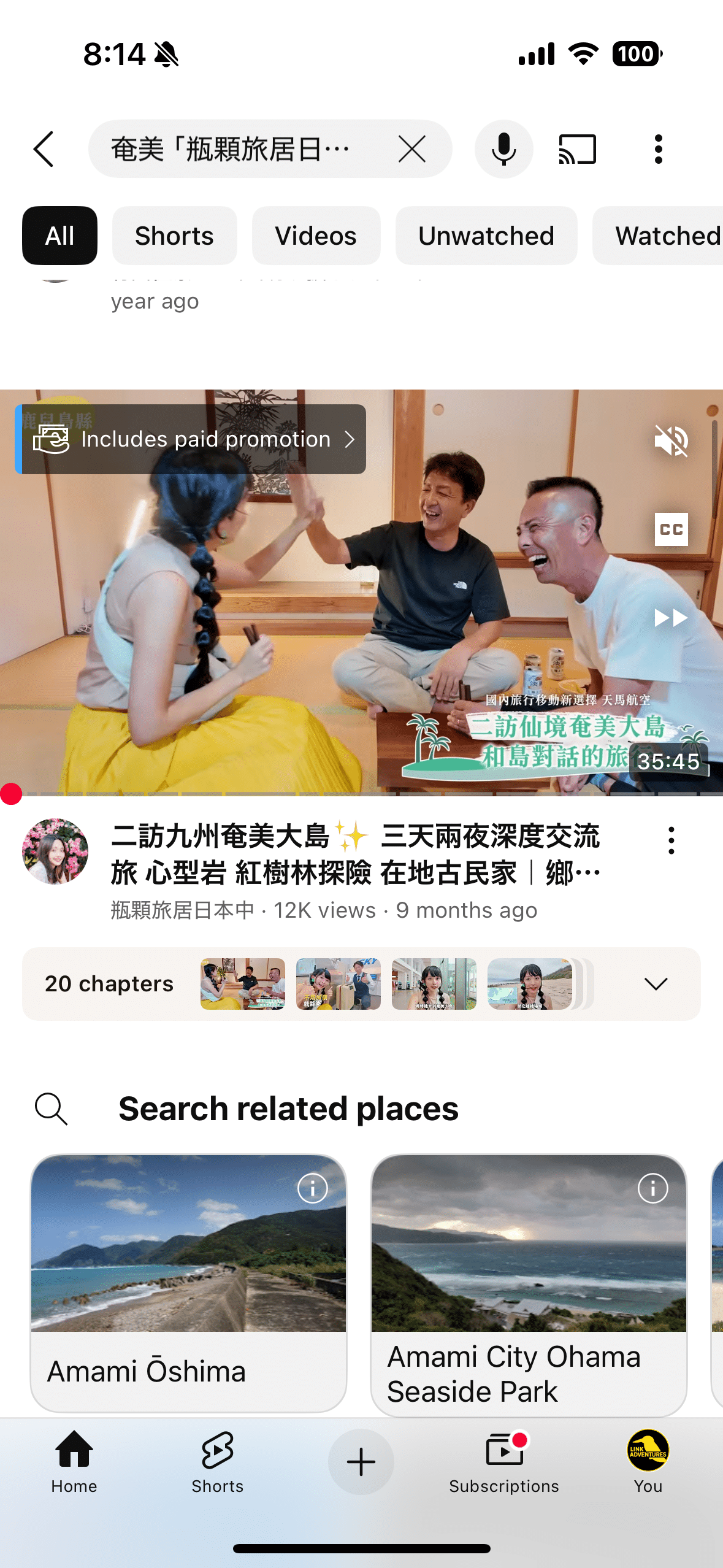Tap the search field with 奄美 query
Screen dimensions: 723x1568
pos(239,149)
